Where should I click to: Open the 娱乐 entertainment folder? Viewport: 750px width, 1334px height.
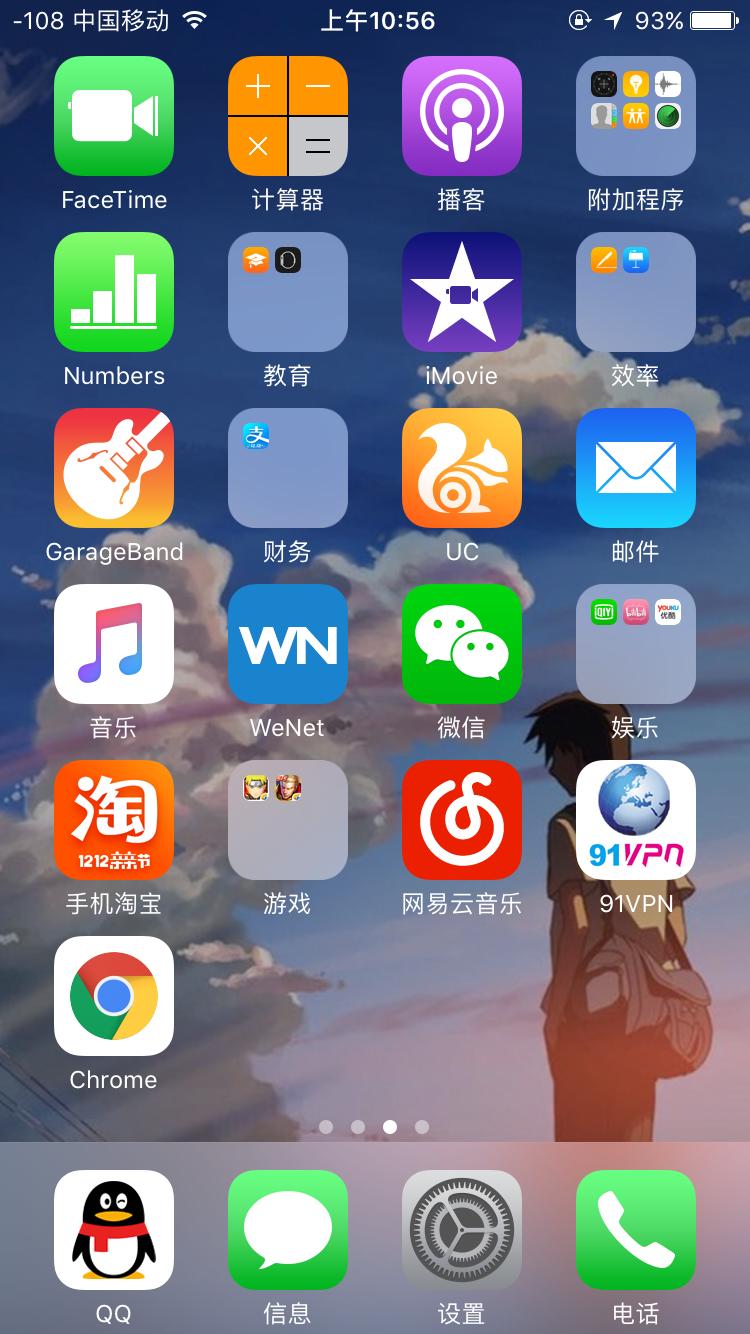tap(635, 644)
